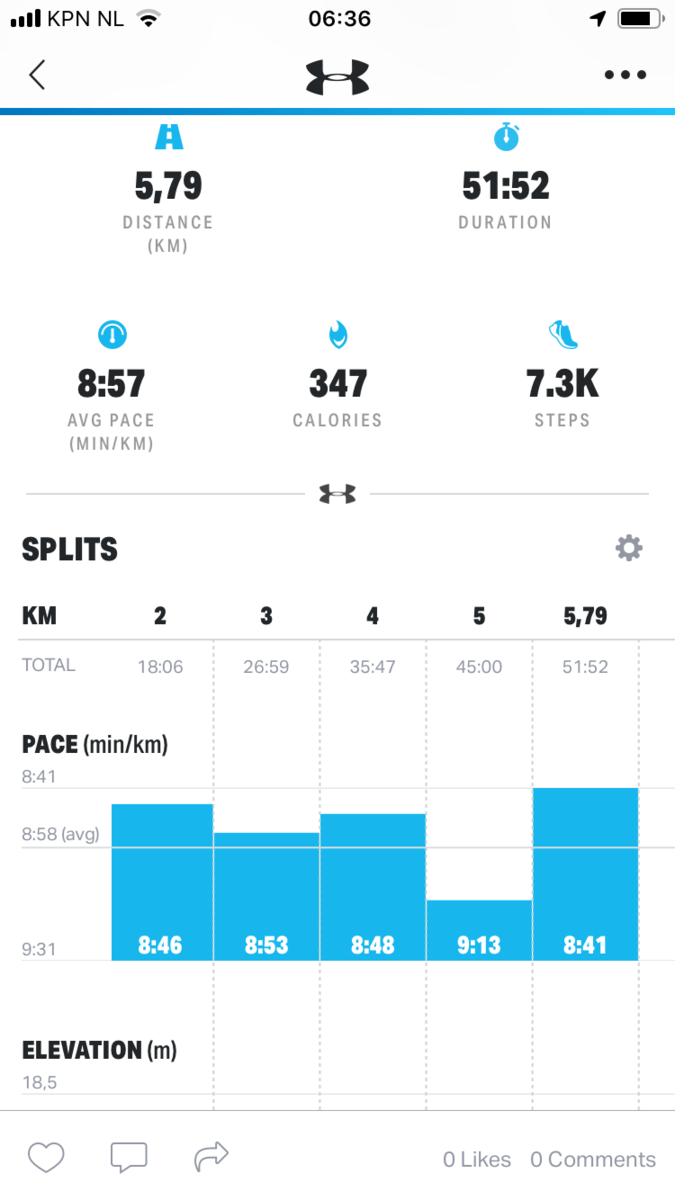This screenshot has width=675, height=1200.
Task: Open the 0 Comments thread
Action: [593, 1160]
